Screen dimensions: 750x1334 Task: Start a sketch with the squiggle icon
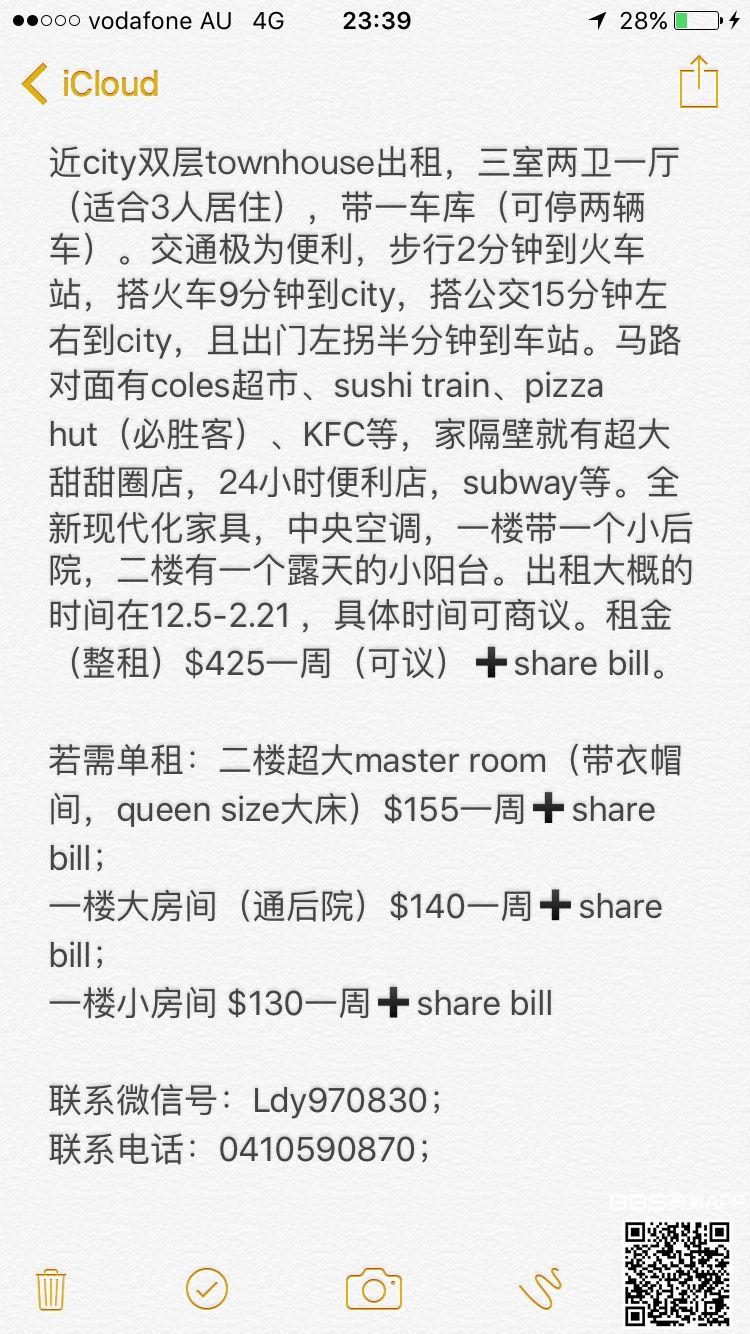click(541, 1289)
